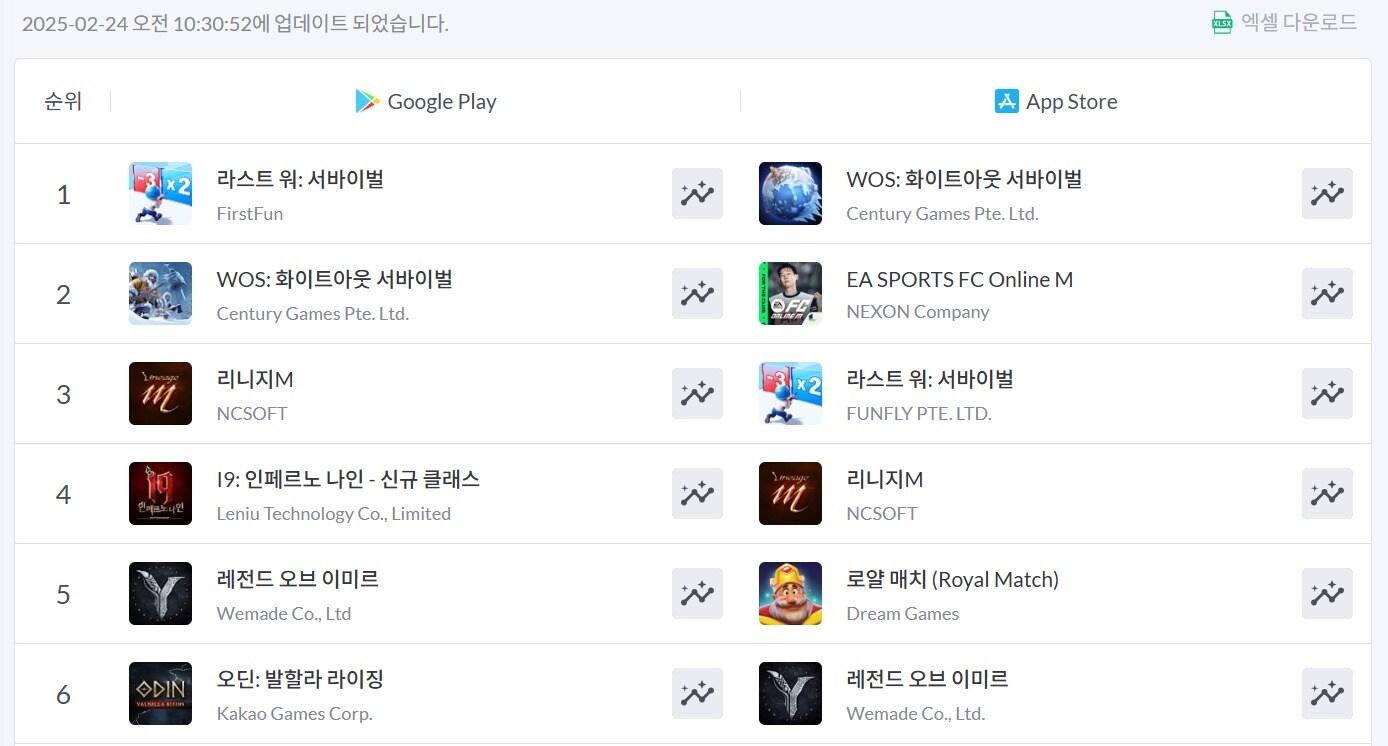Image resolution: width=1388 pixels, height=746 pixels.
Task: Open App Store 리니지M details
Action: point(884,480)
